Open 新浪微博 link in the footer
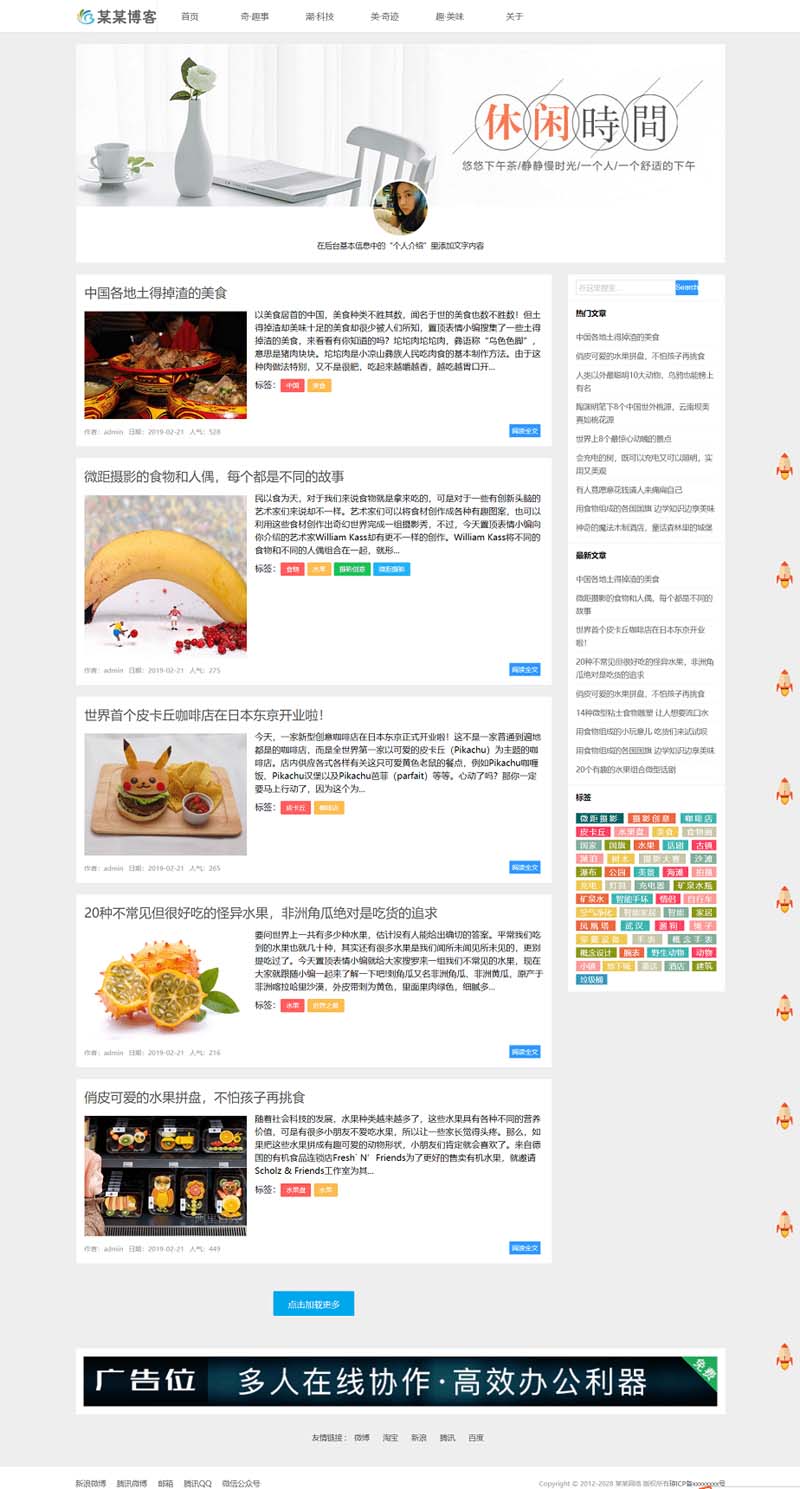The width and height of the screenshot is (800, 1489). click(91, 1483)
